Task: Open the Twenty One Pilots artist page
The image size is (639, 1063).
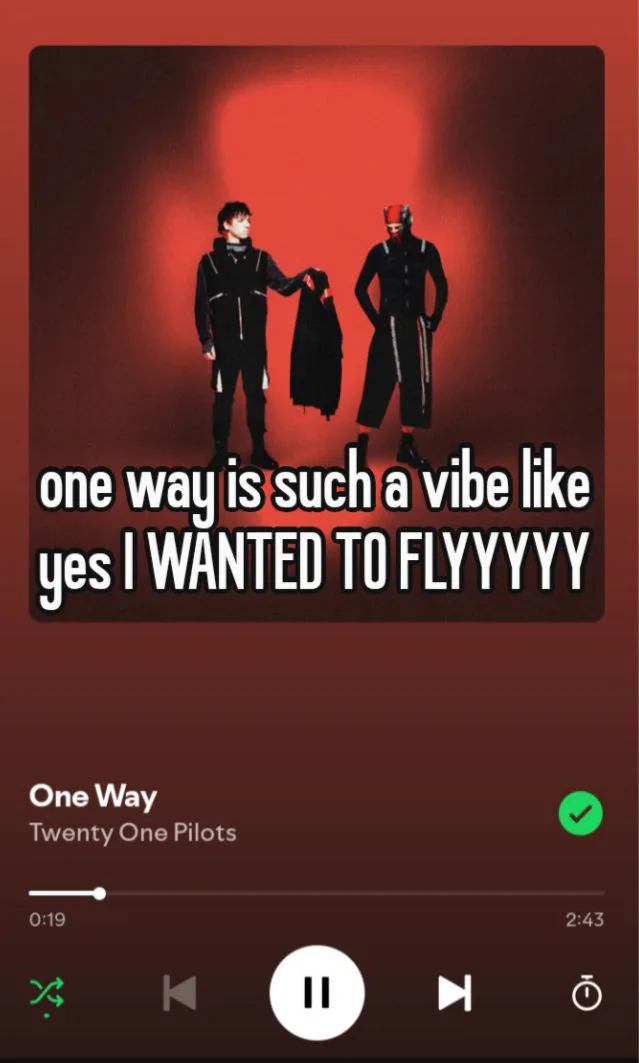Action: (133, 832)
